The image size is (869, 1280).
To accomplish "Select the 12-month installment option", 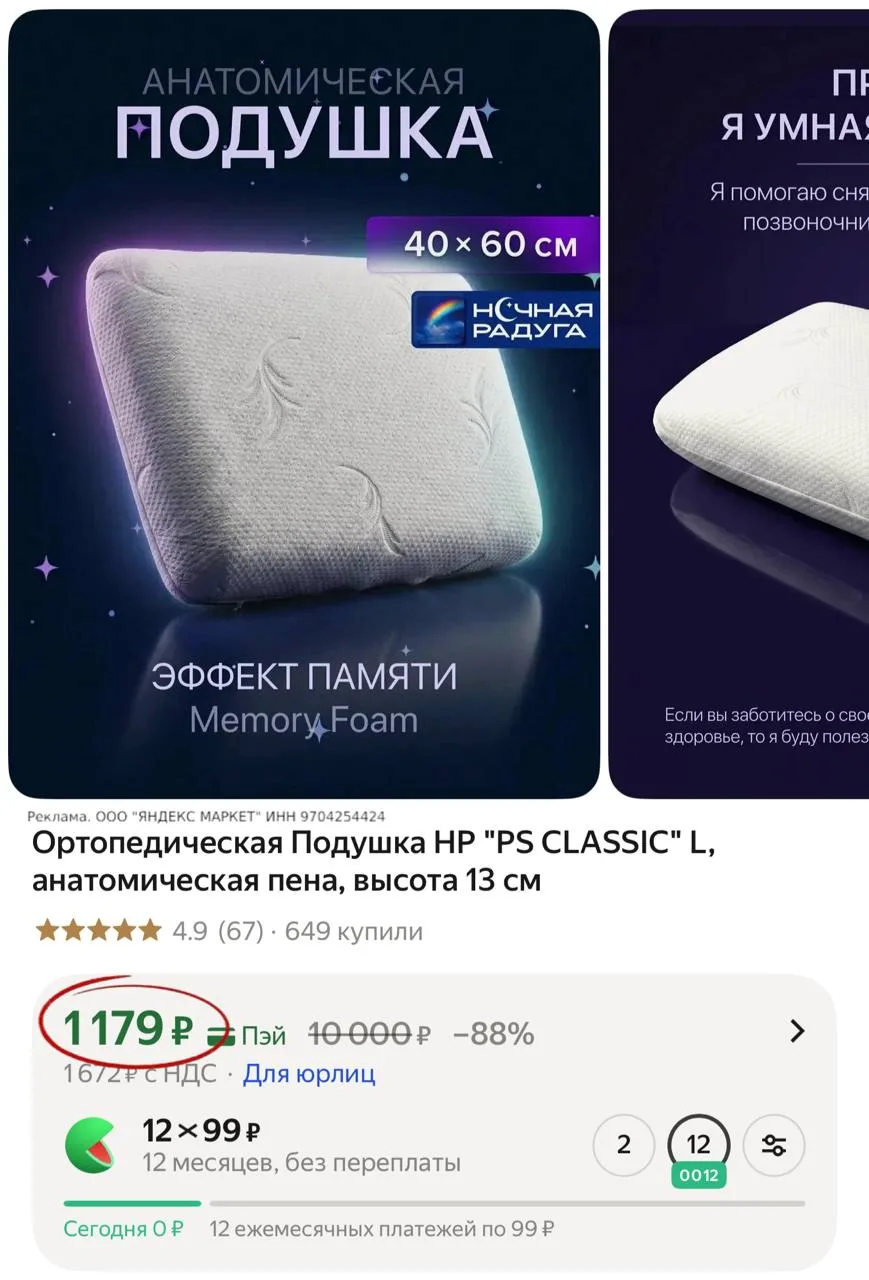I will tap(699, 1145).
